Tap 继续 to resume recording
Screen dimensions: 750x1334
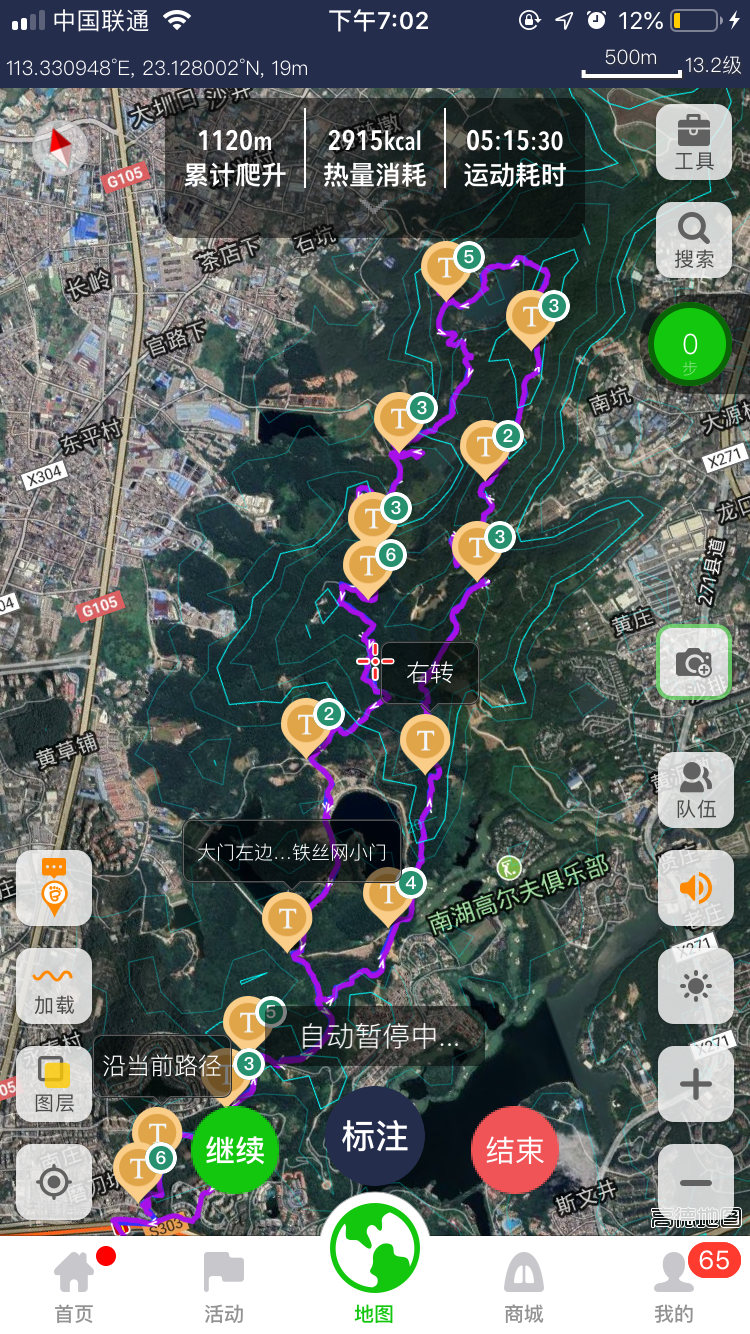pos(235,1150)
